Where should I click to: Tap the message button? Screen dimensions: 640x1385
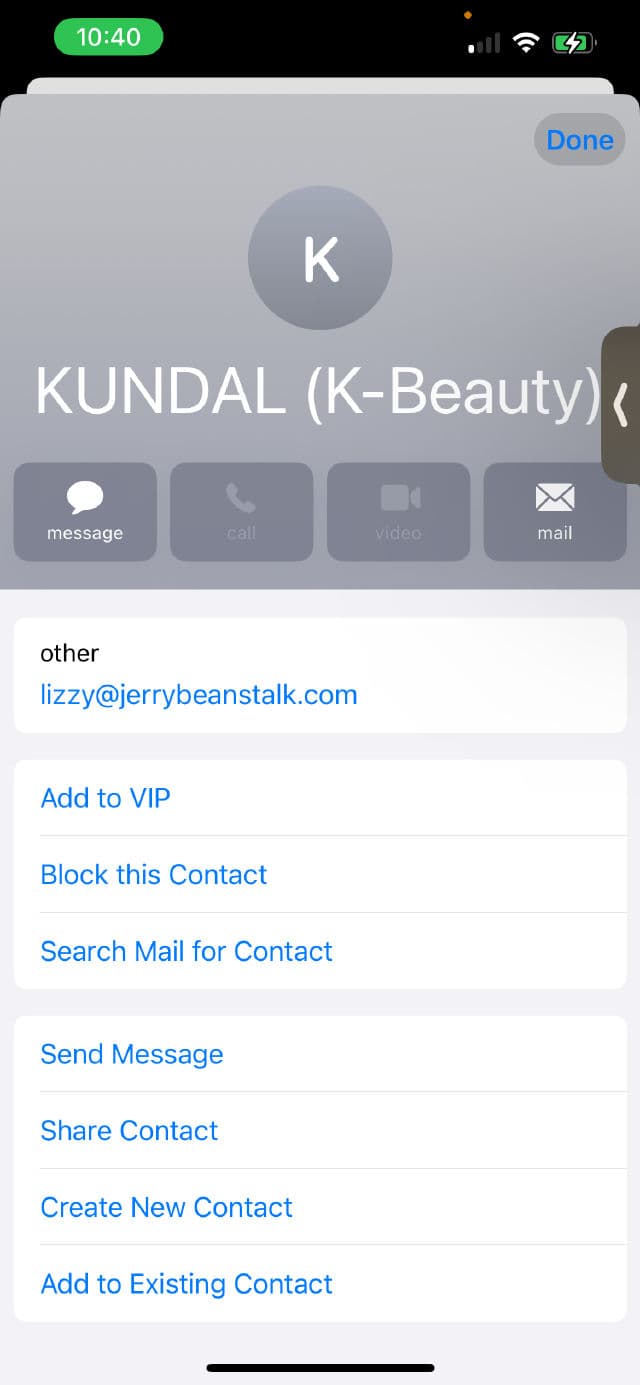point(85,511)
